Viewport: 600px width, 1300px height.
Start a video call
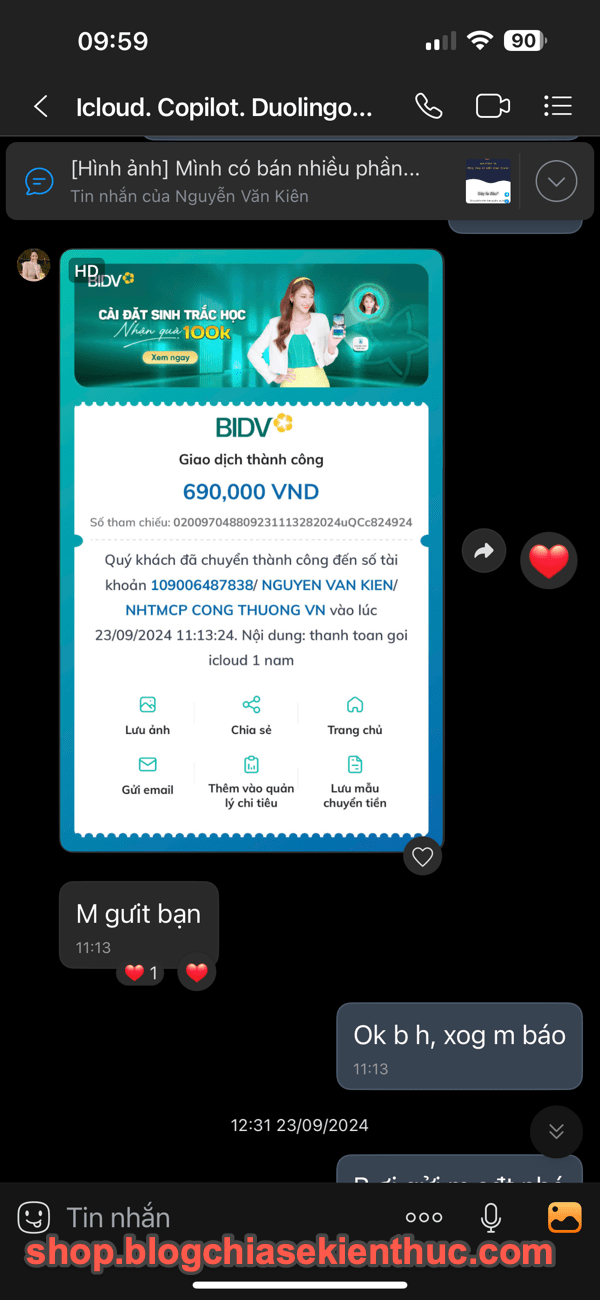tap(493, 106)
